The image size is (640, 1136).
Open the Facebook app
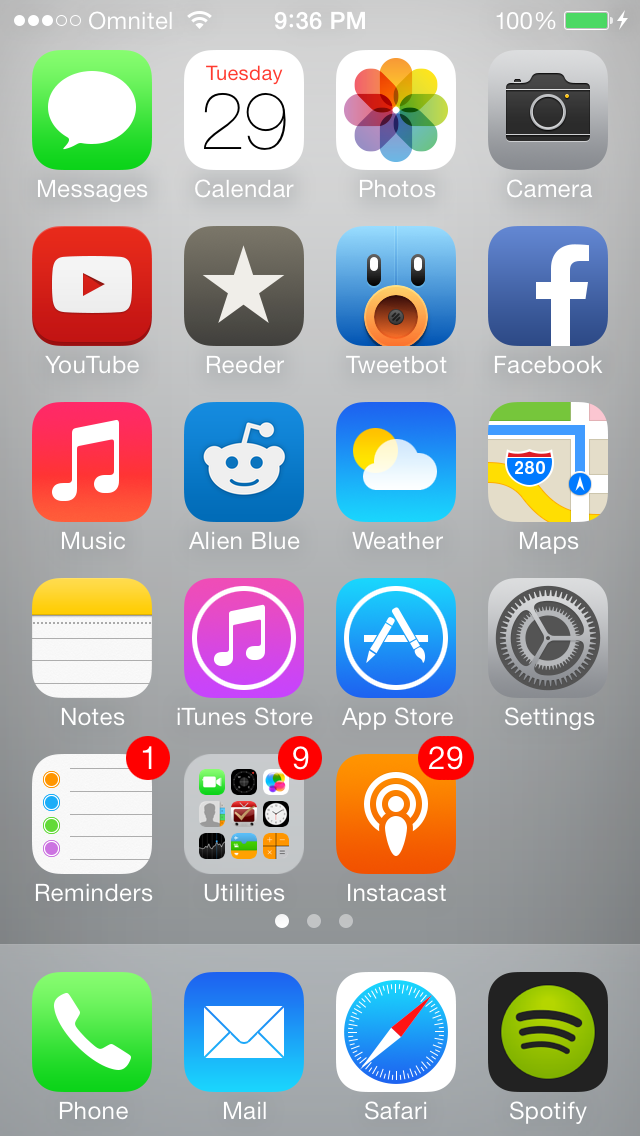(x=548, y=286)
